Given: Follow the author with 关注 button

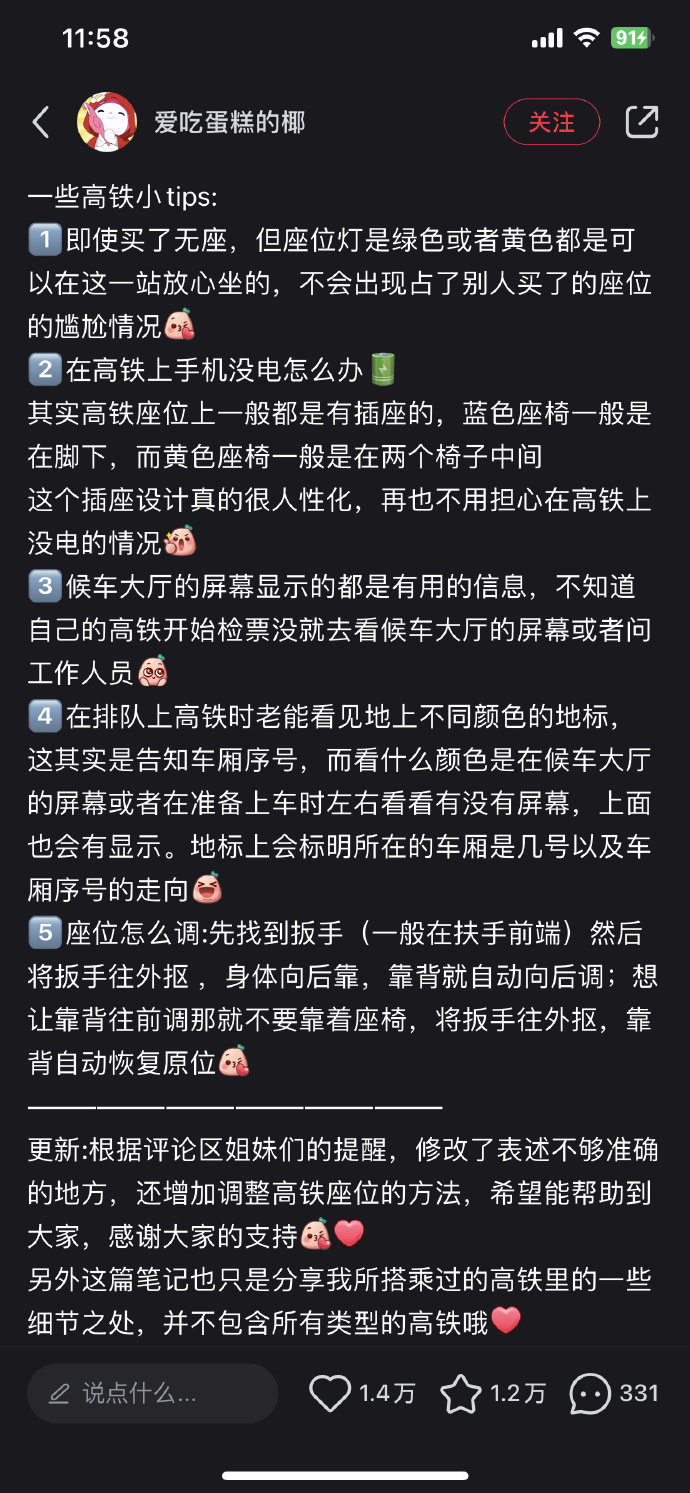Looking at the screenshot, I should pyautogui.click(x=551, y=122).
